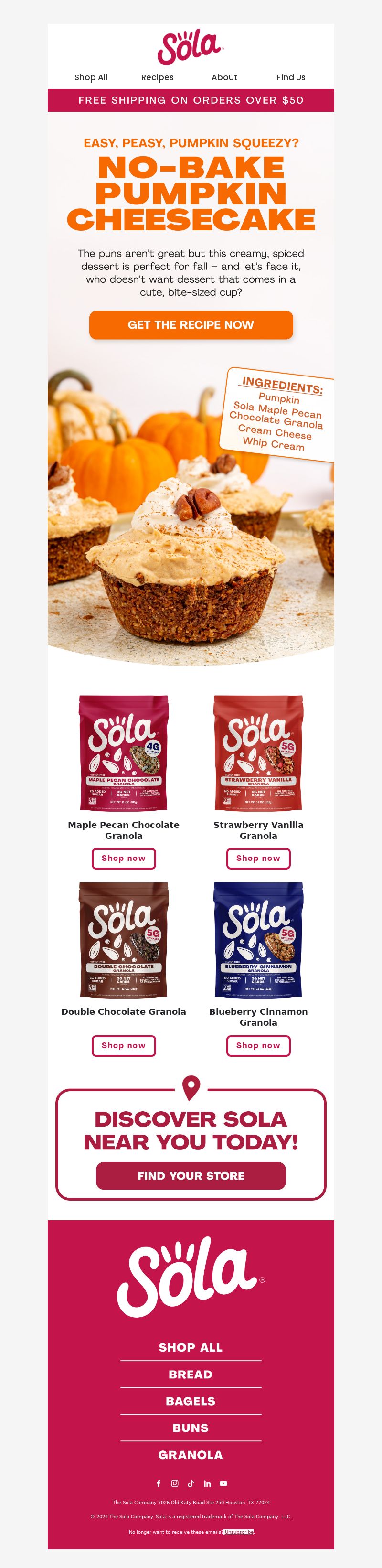Open Shop All in the footer
Viewport: 382px width, 1568px height.
[191, 1347]
